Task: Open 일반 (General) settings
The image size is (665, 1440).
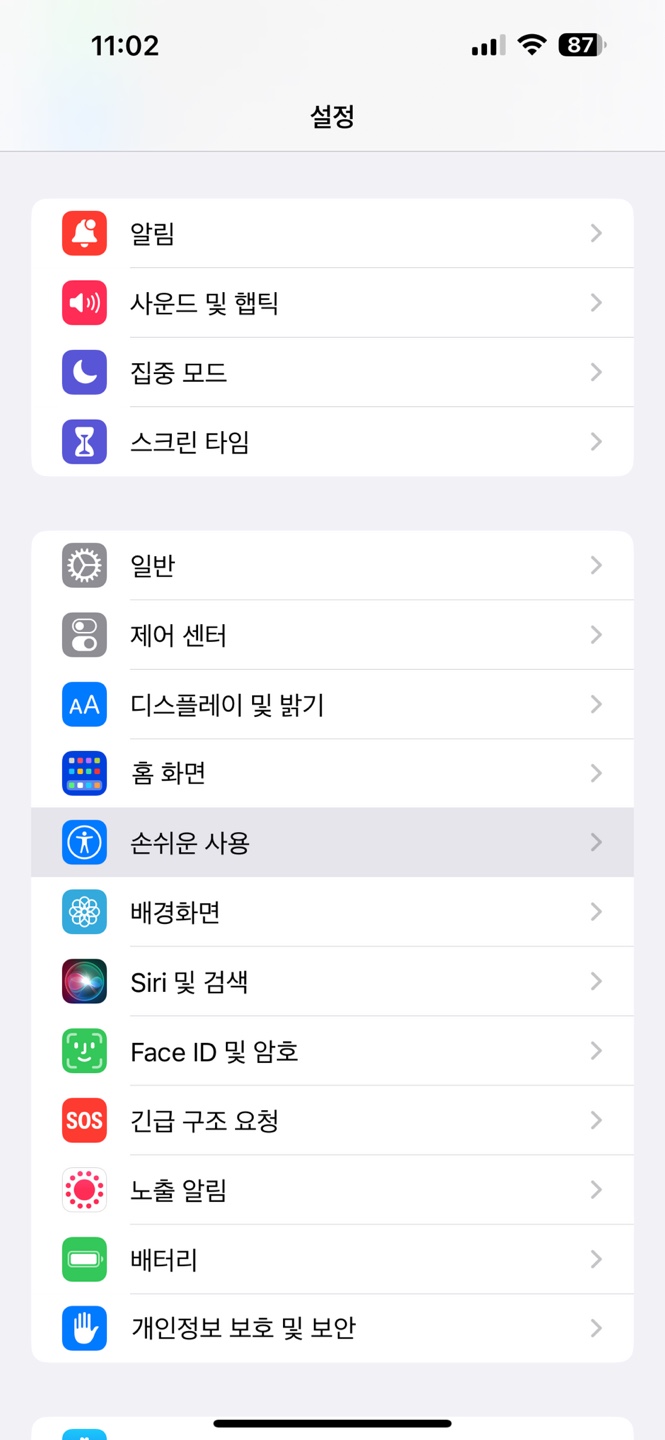Action: tap(332, 566)
